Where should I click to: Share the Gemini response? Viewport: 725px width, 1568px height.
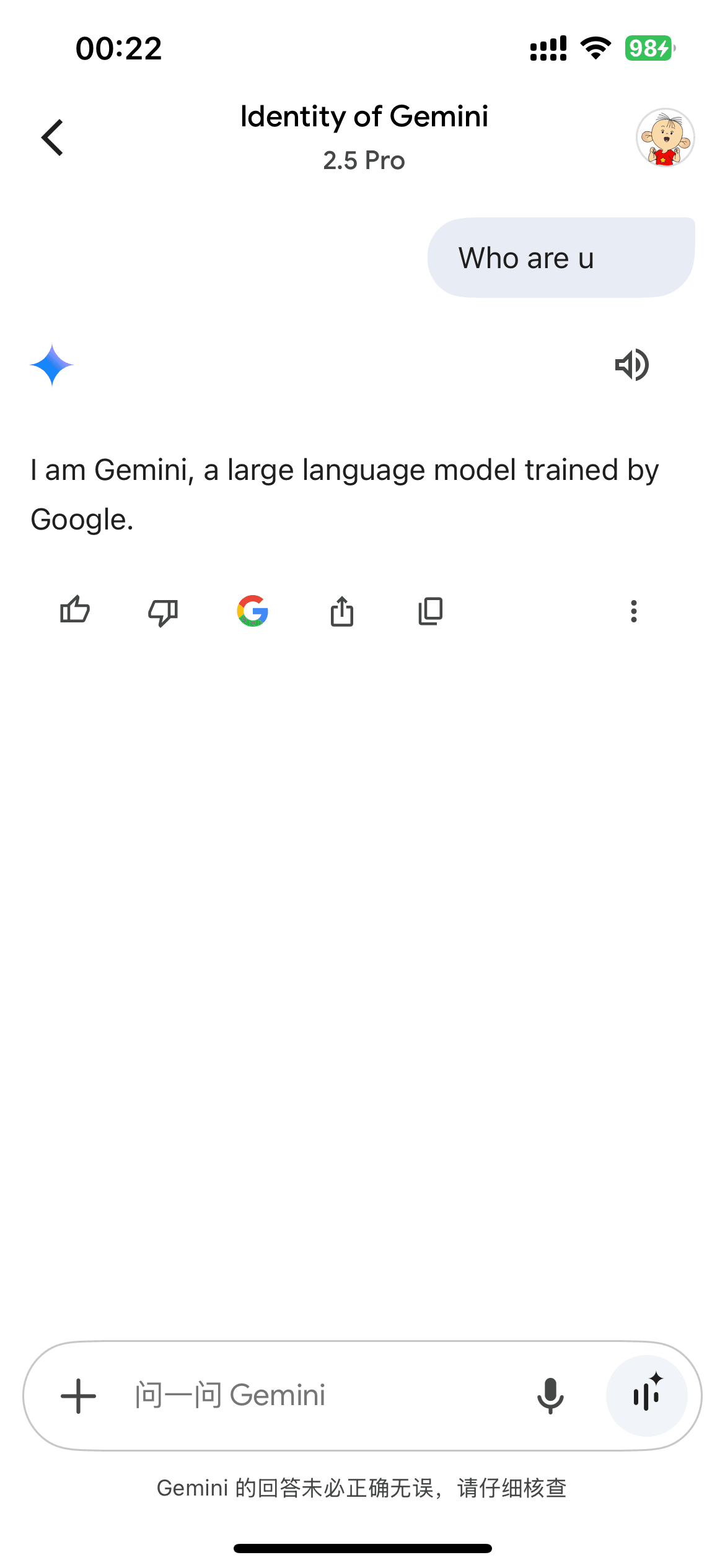coord(342,611)
